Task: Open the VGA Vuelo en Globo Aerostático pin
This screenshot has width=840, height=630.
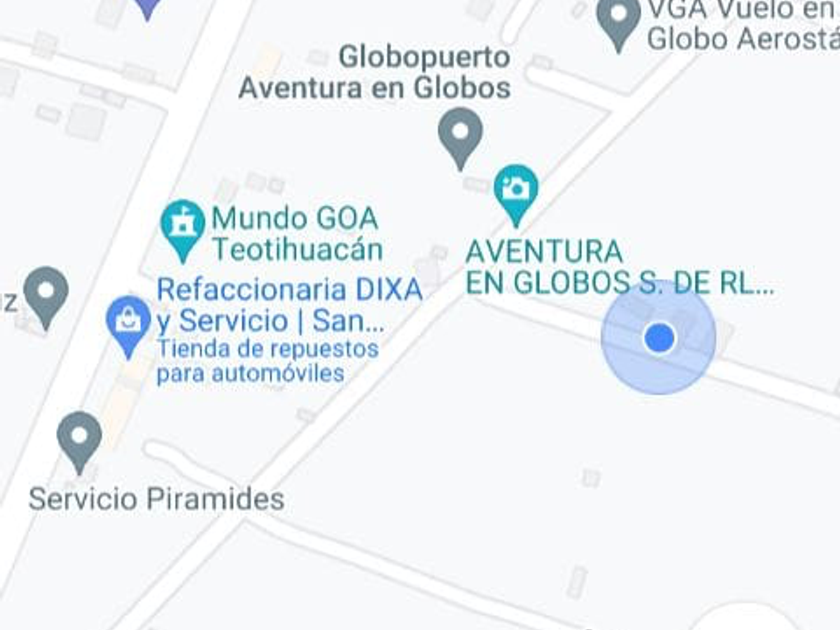Action: (x=618, y=20)
